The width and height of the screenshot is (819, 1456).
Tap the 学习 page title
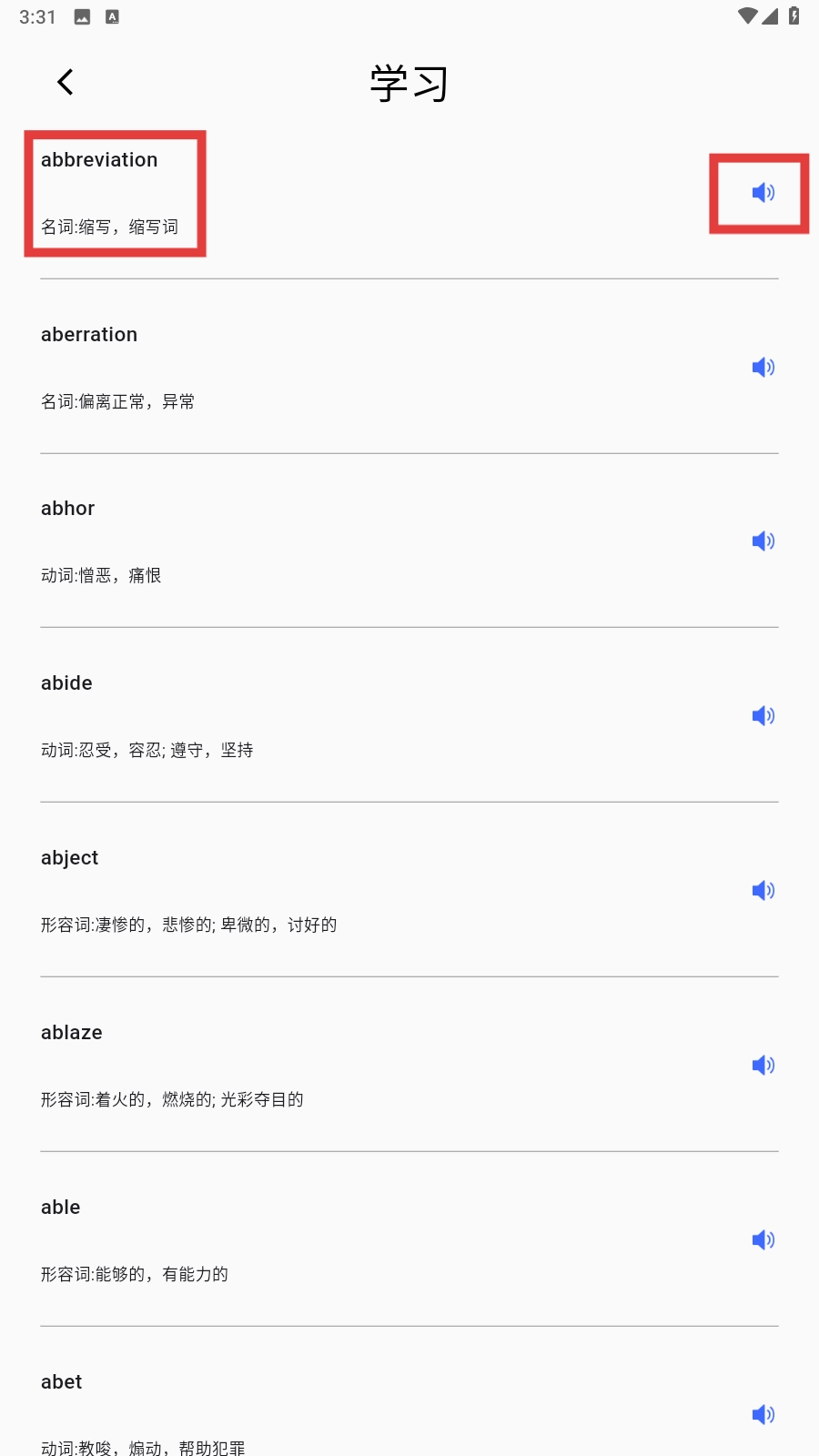point(409,82)
